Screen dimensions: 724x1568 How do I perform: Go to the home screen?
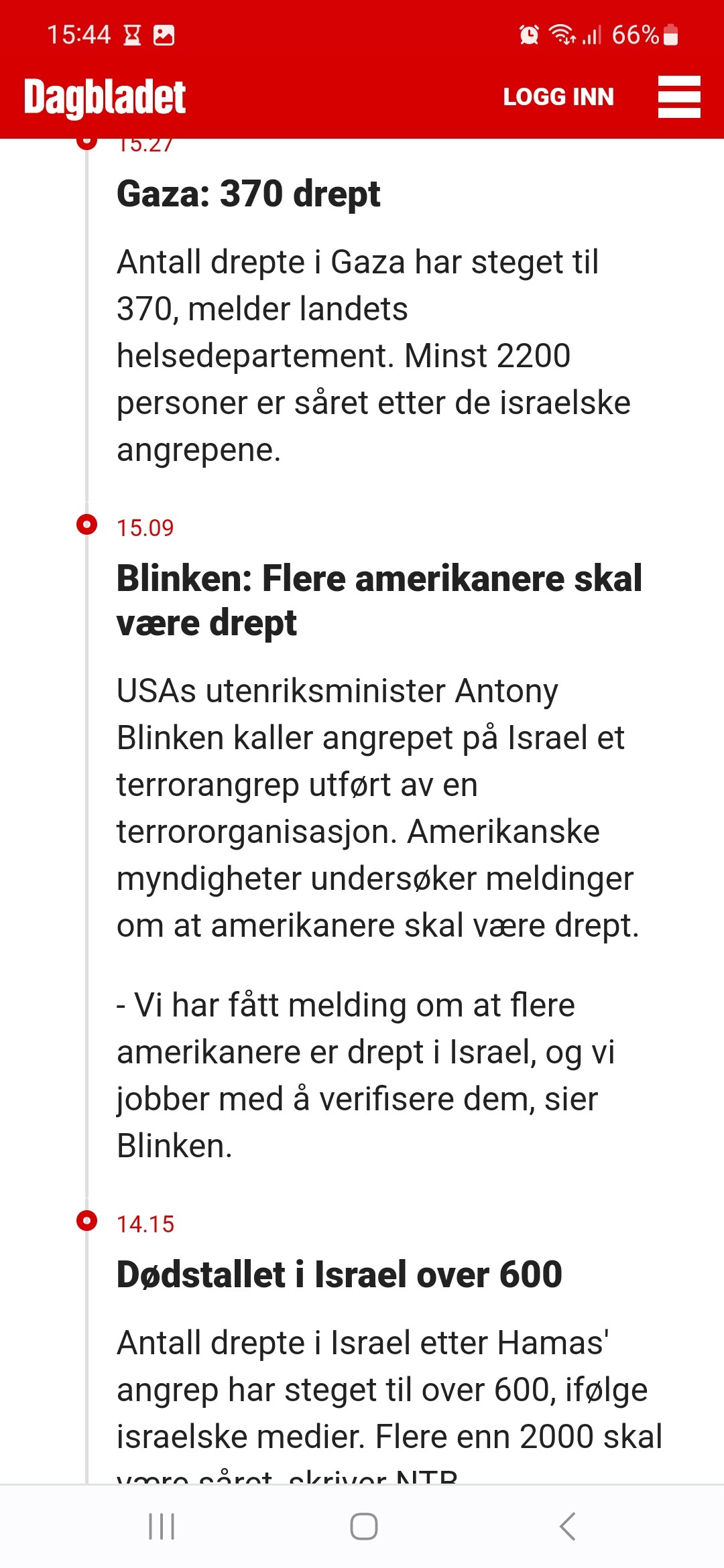pyautogui.click(x=364, y=1526)
